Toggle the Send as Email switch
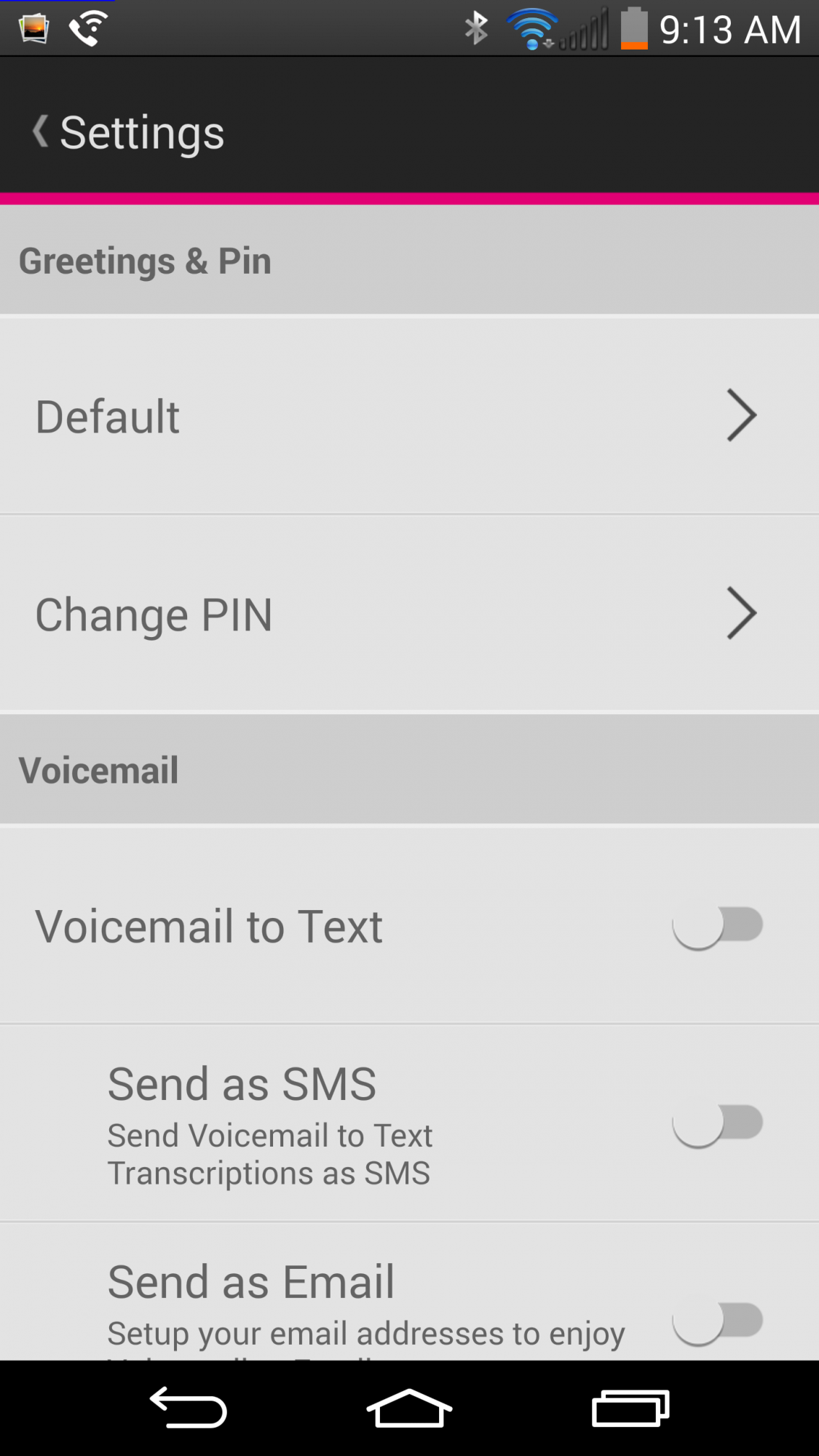 pos(717,1321)
